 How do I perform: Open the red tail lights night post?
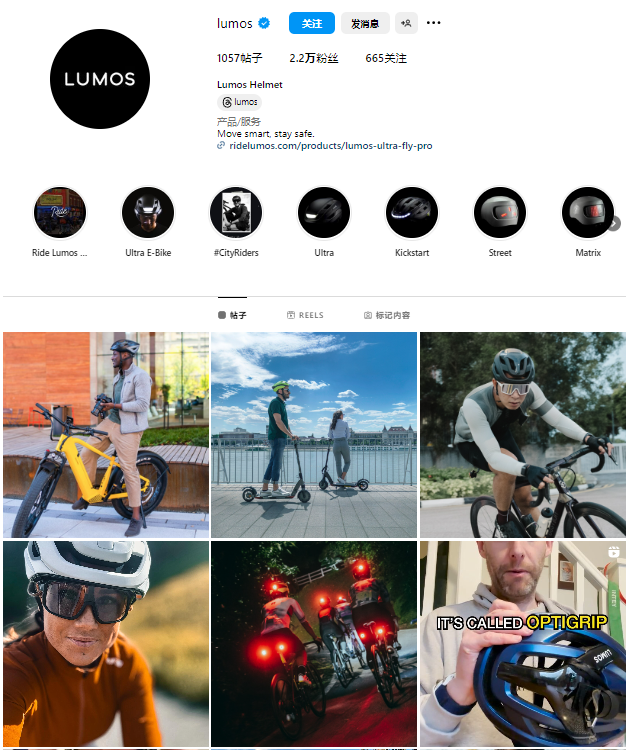[x=314, y=644]
